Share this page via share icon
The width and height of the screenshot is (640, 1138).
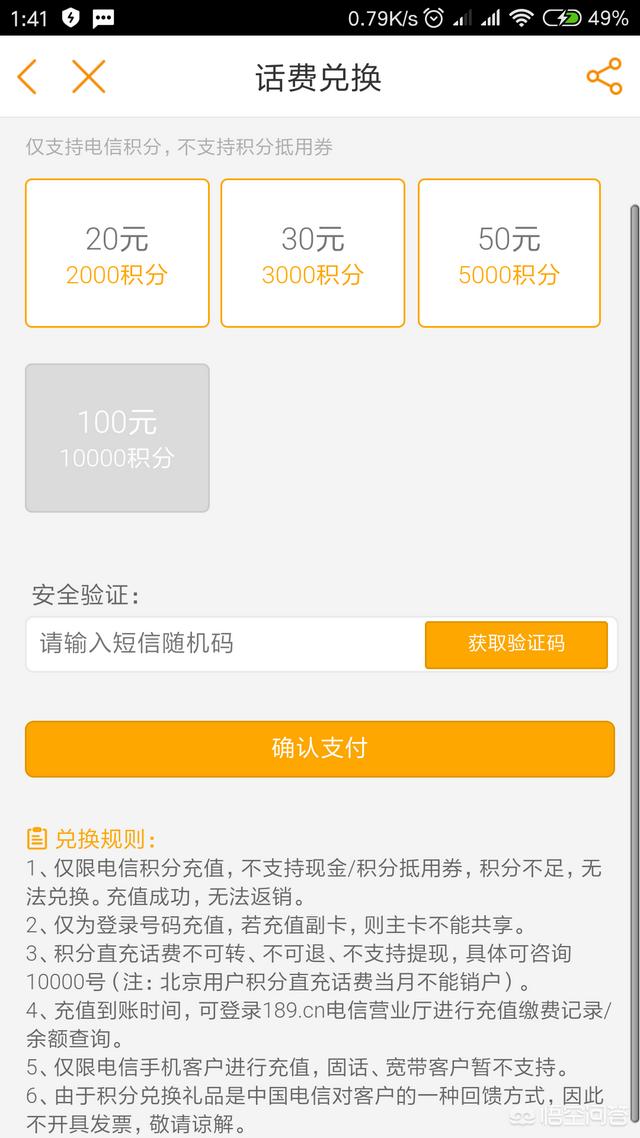coord(604,76)
